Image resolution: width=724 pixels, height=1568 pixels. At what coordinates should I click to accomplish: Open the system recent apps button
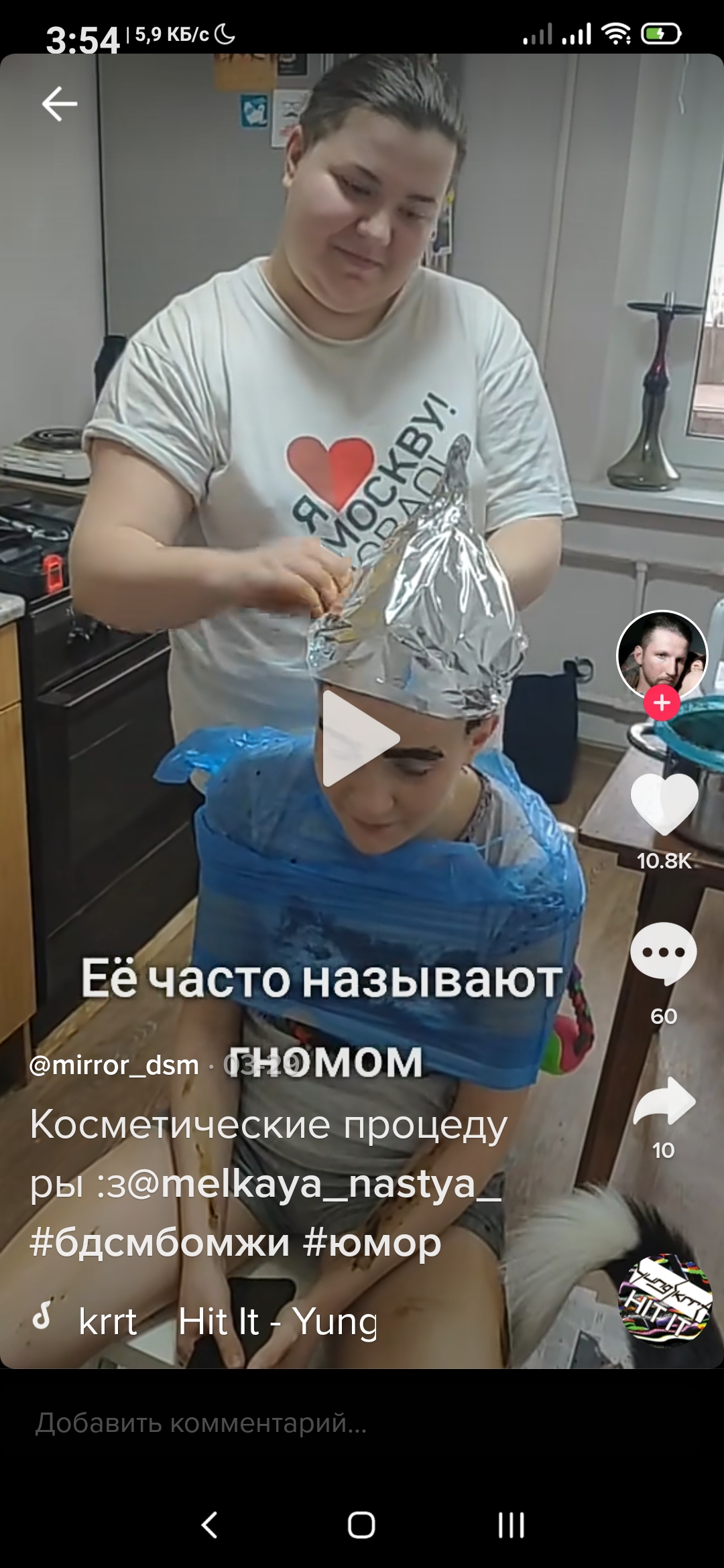click(x=511, y=1525)
